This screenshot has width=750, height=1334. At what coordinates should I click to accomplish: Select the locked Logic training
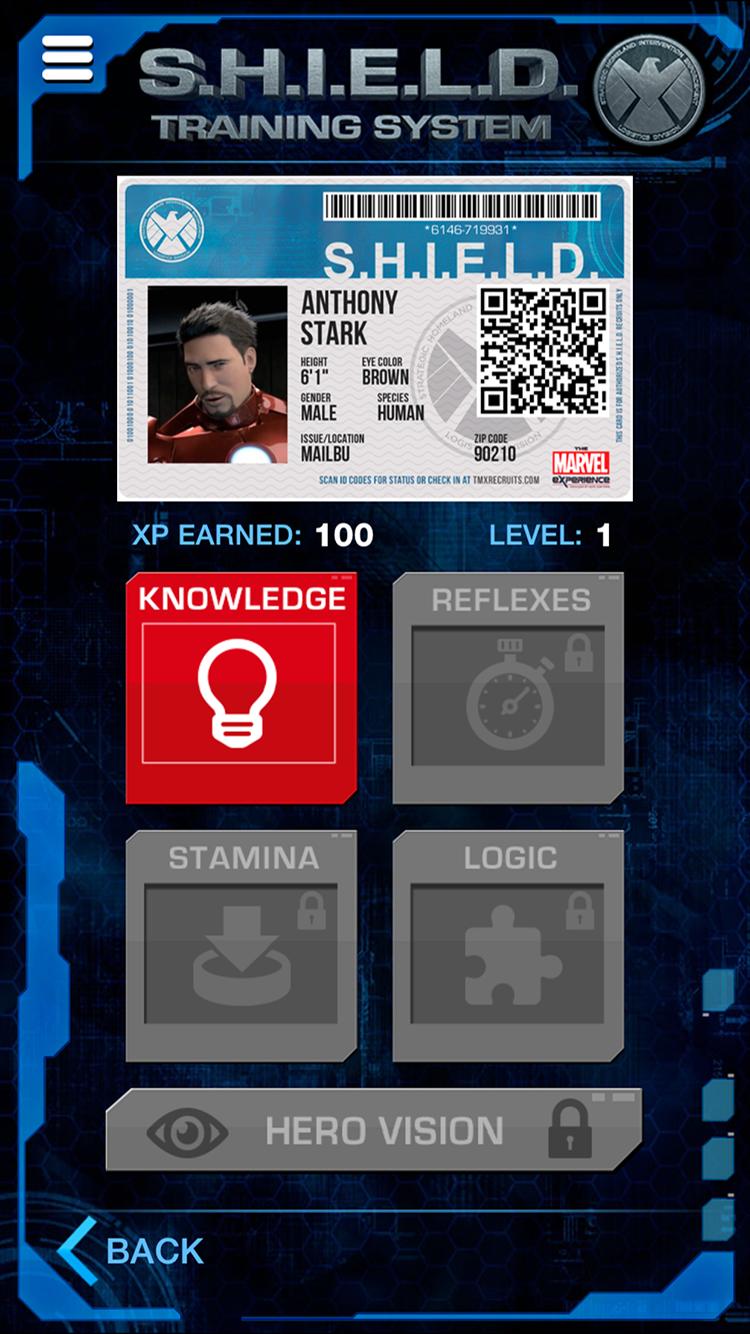point(508,946)
